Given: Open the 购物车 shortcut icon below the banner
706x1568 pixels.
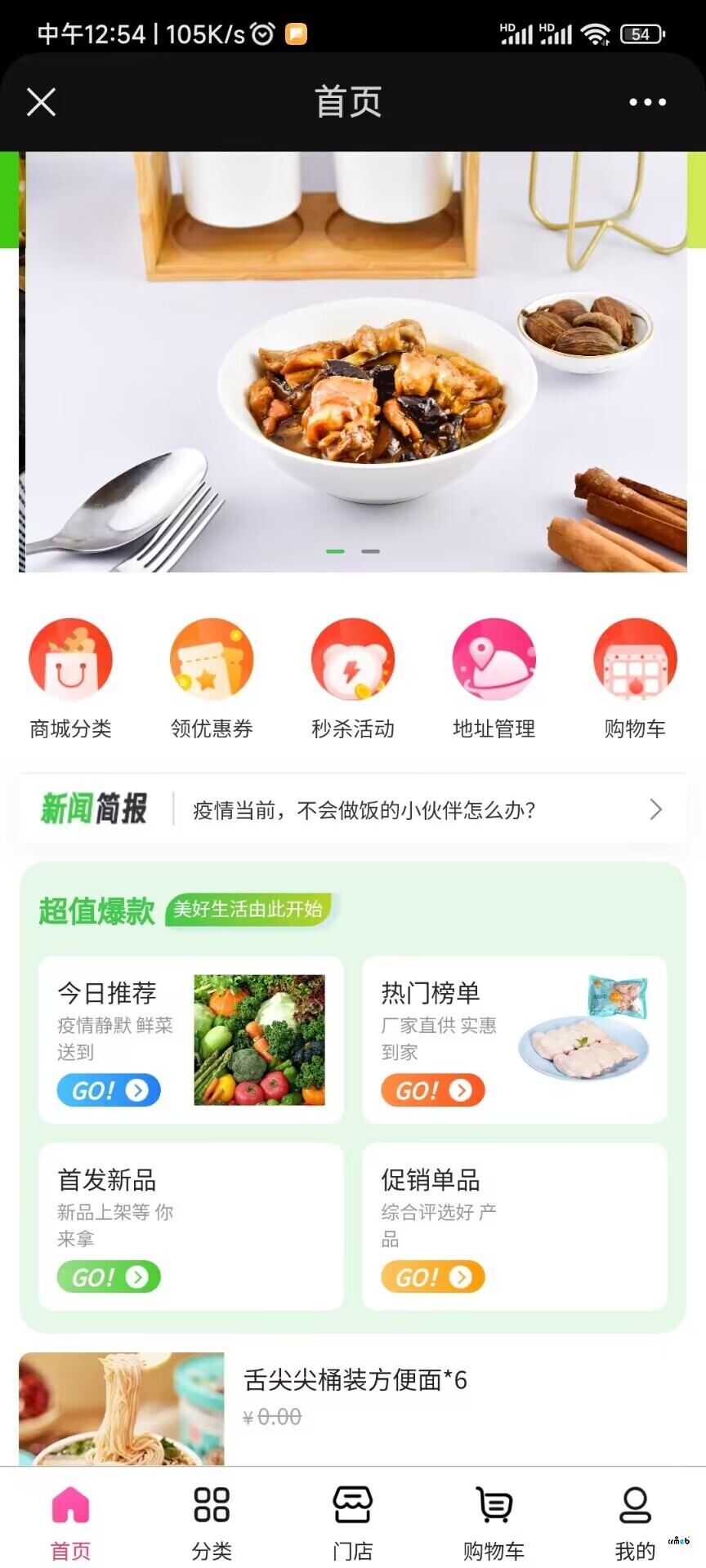Looking at the screenshot, I should tap(635, 678).
